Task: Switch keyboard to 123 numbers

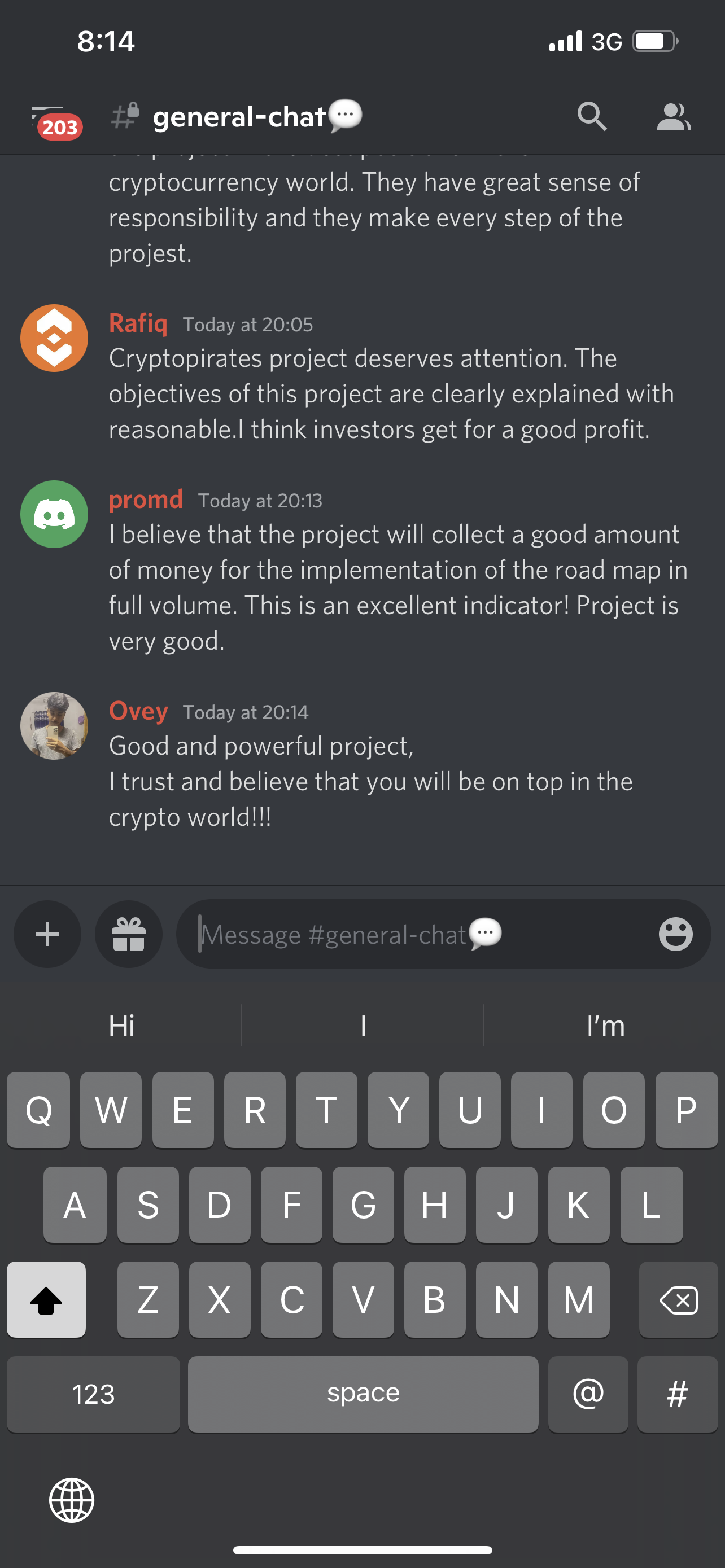Action: 93,1394
